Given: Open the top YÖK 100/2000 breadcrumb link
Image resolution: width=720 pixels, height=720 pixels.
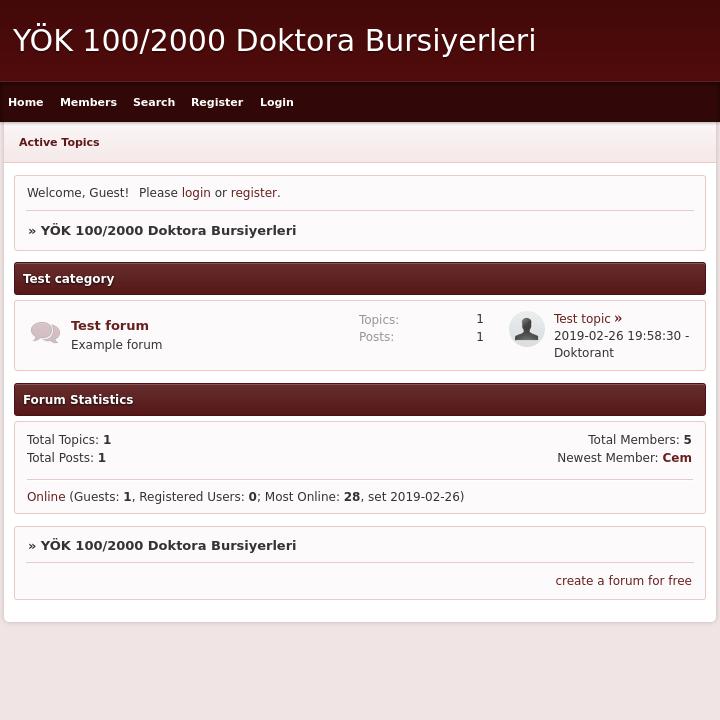Looking at the screenshot, I should (x=168, y=230).
